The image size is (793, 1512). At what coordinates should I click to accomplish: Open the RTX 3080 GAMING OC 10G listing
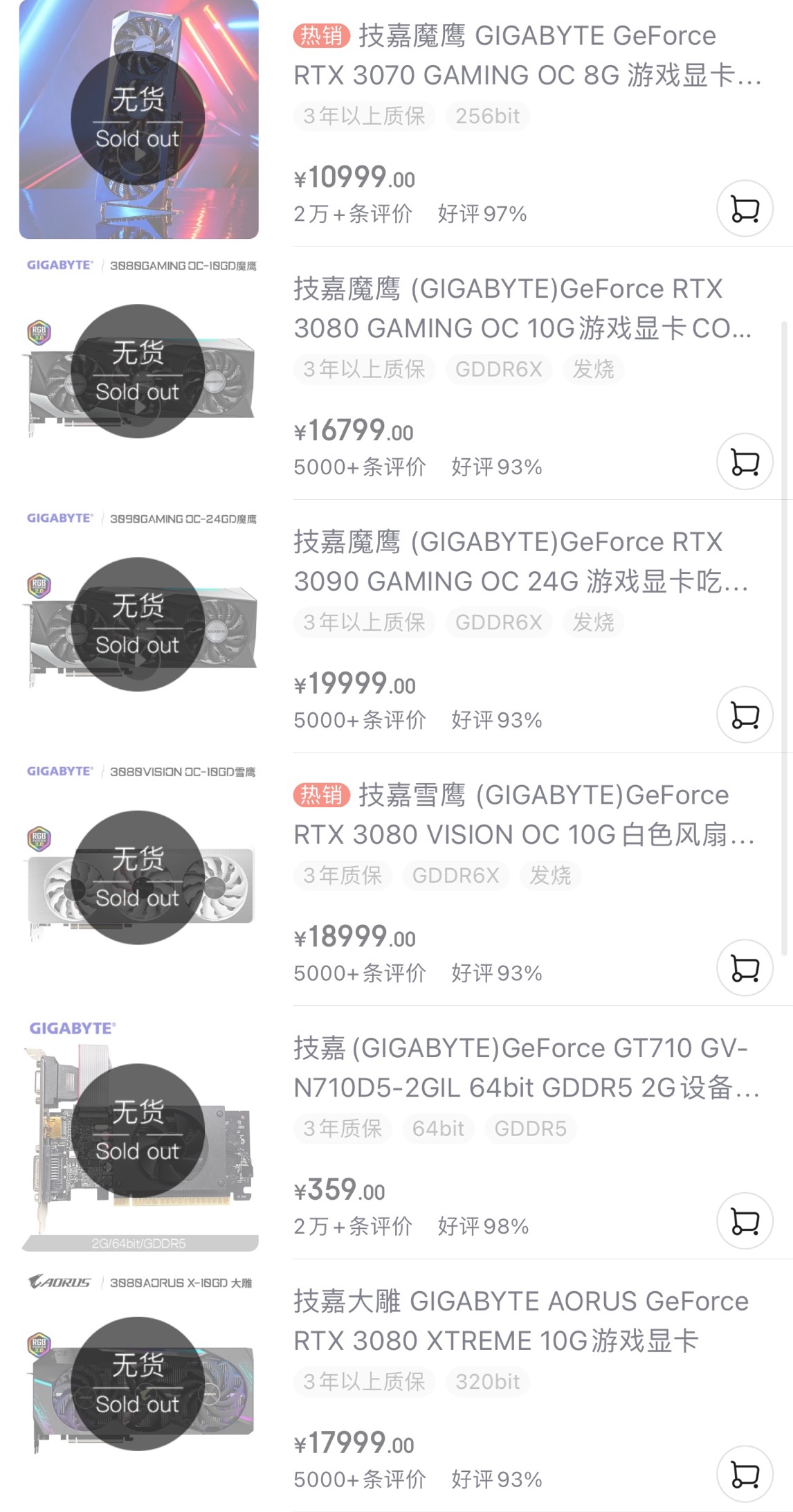(522, 309)
